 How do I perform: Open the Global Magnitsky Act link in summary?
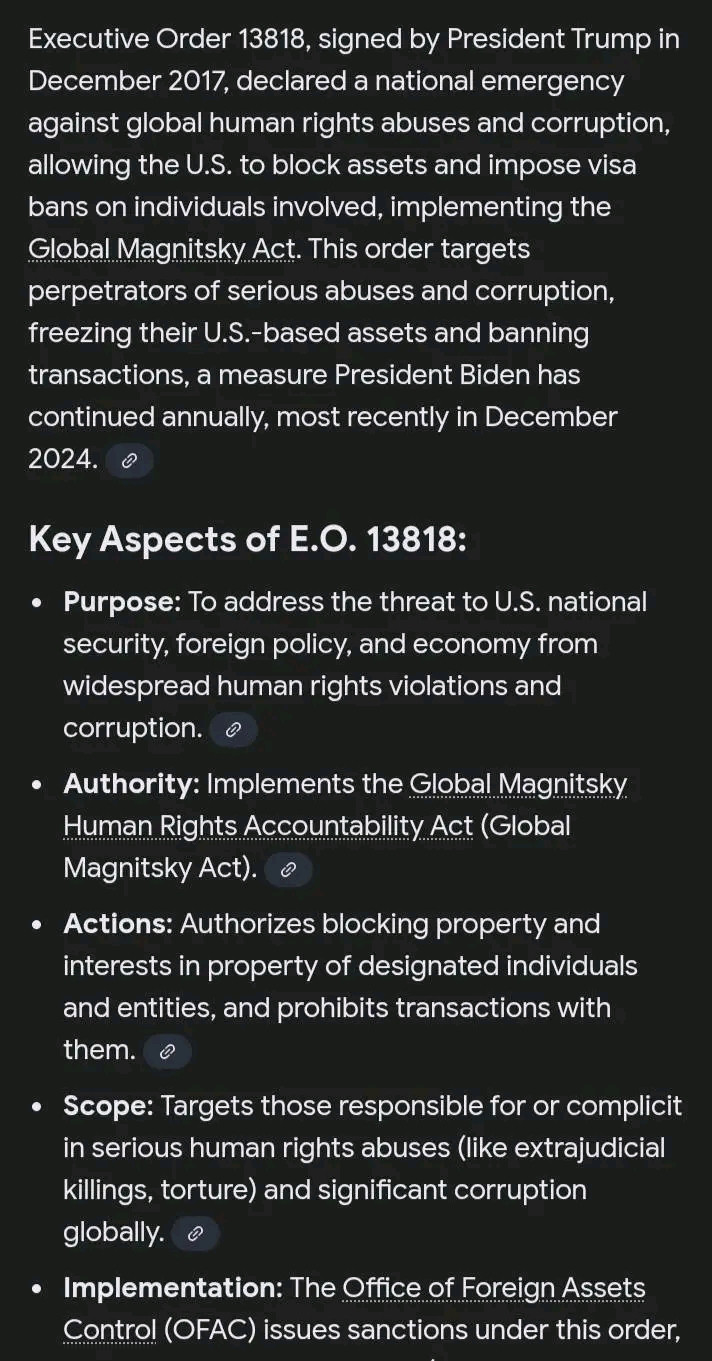coord(162,248)
